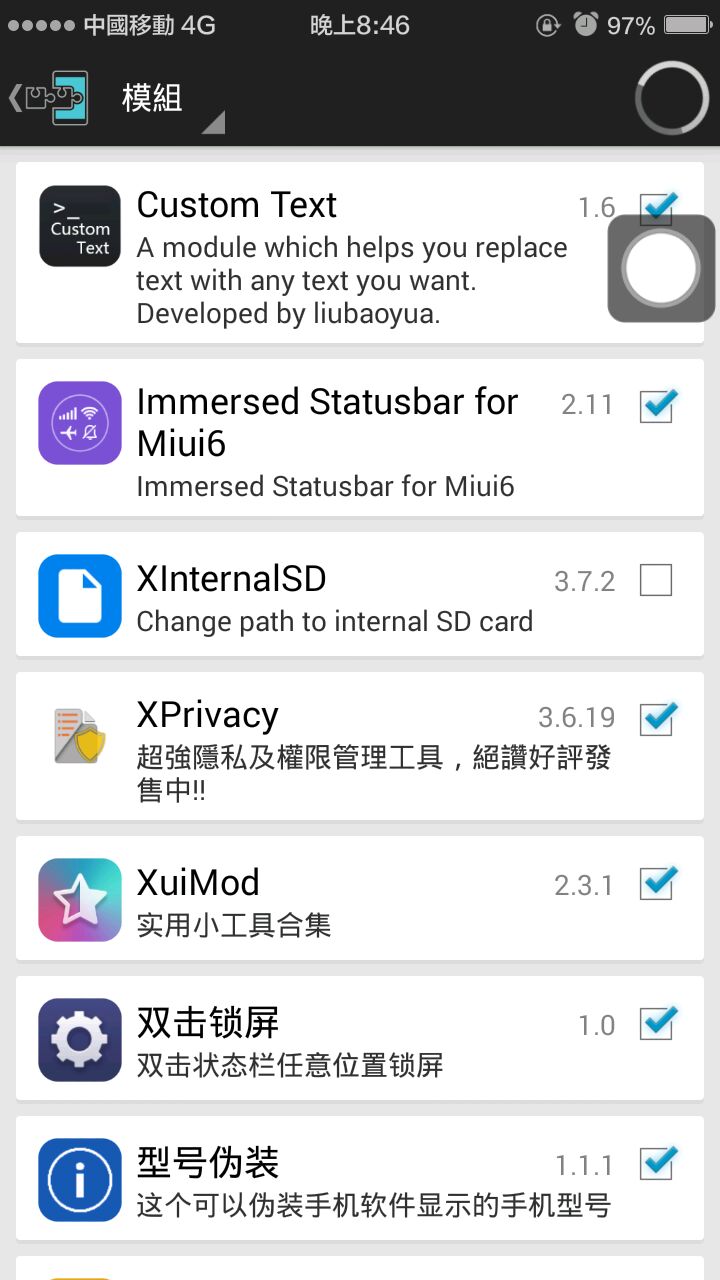Uncheck the XPrivacy module checkbox
Viewport: 720px width, 1280px height.
(x=656, y=718)
